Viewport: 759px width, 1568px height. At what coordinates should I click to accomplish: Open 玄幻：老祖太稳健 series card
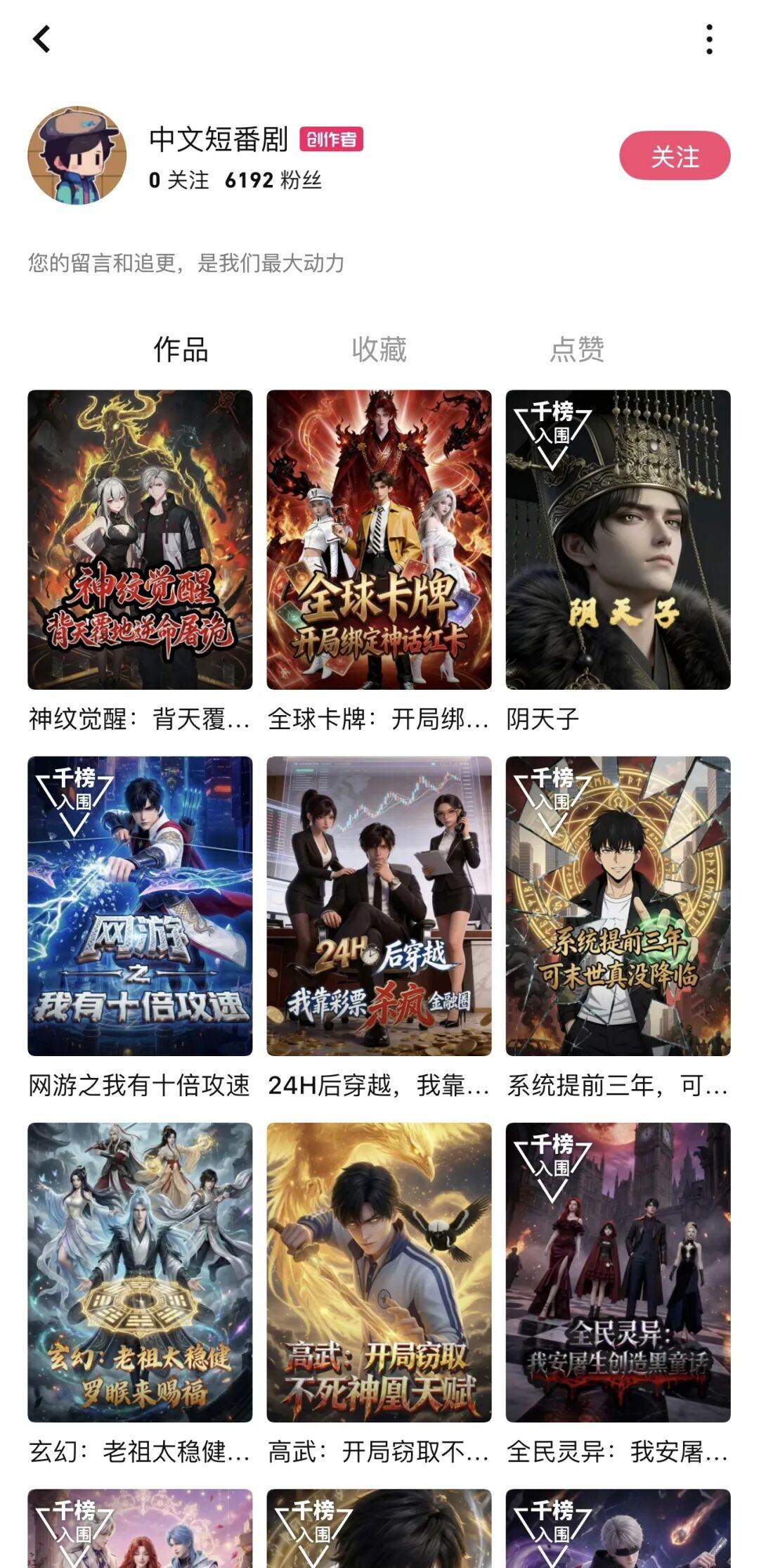[x=140, y=1272]
